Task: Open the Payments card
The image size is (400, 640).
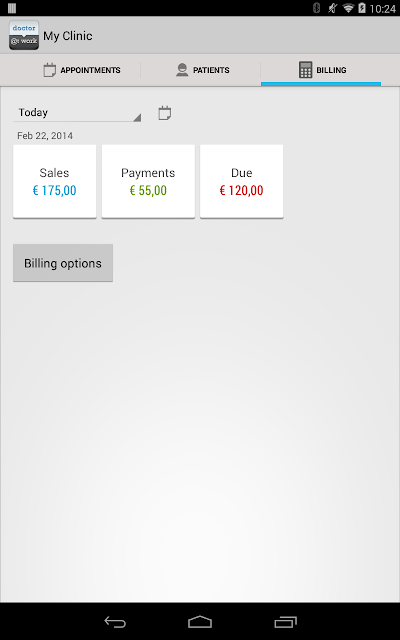Action: (148, 181)
